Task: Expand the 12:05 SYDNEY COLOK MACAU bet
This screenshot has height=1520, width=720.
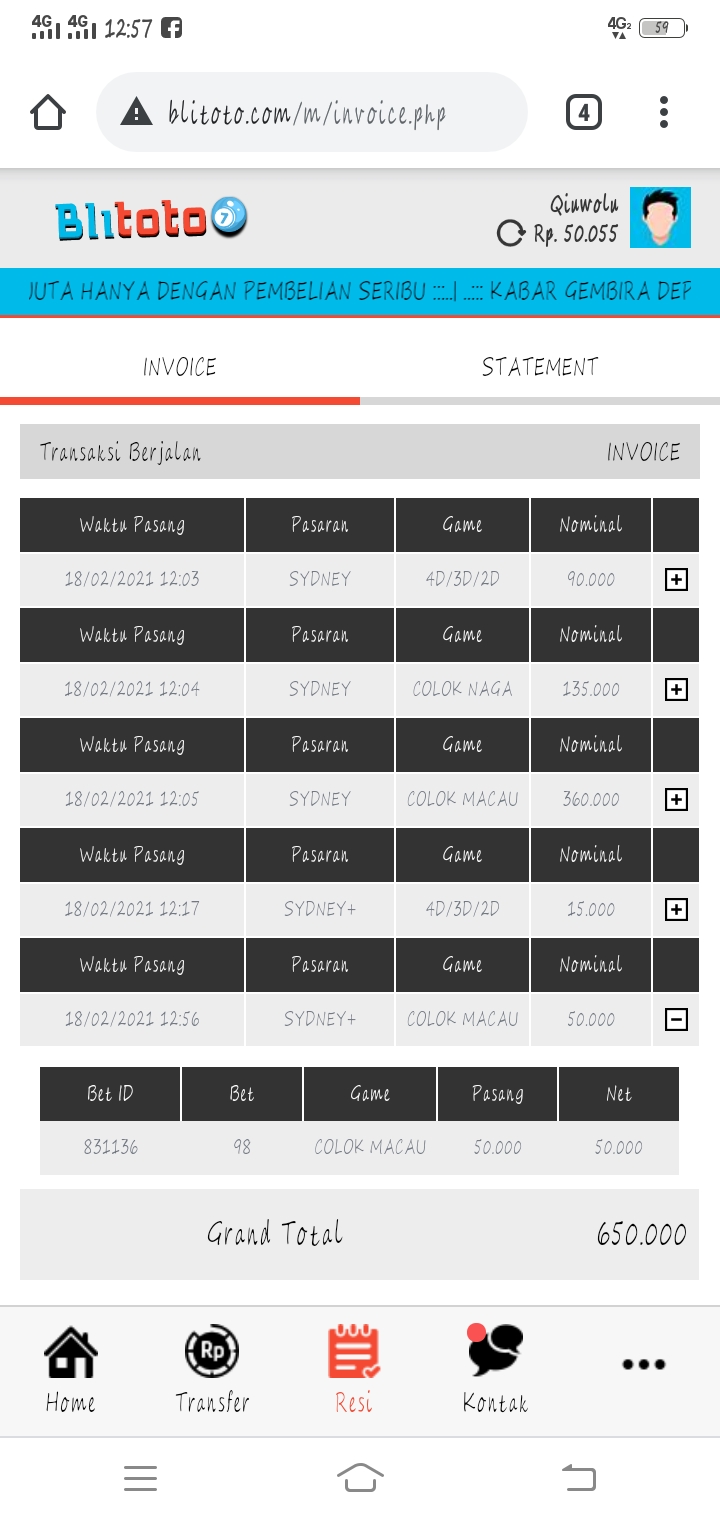Action: pos(676,799)
